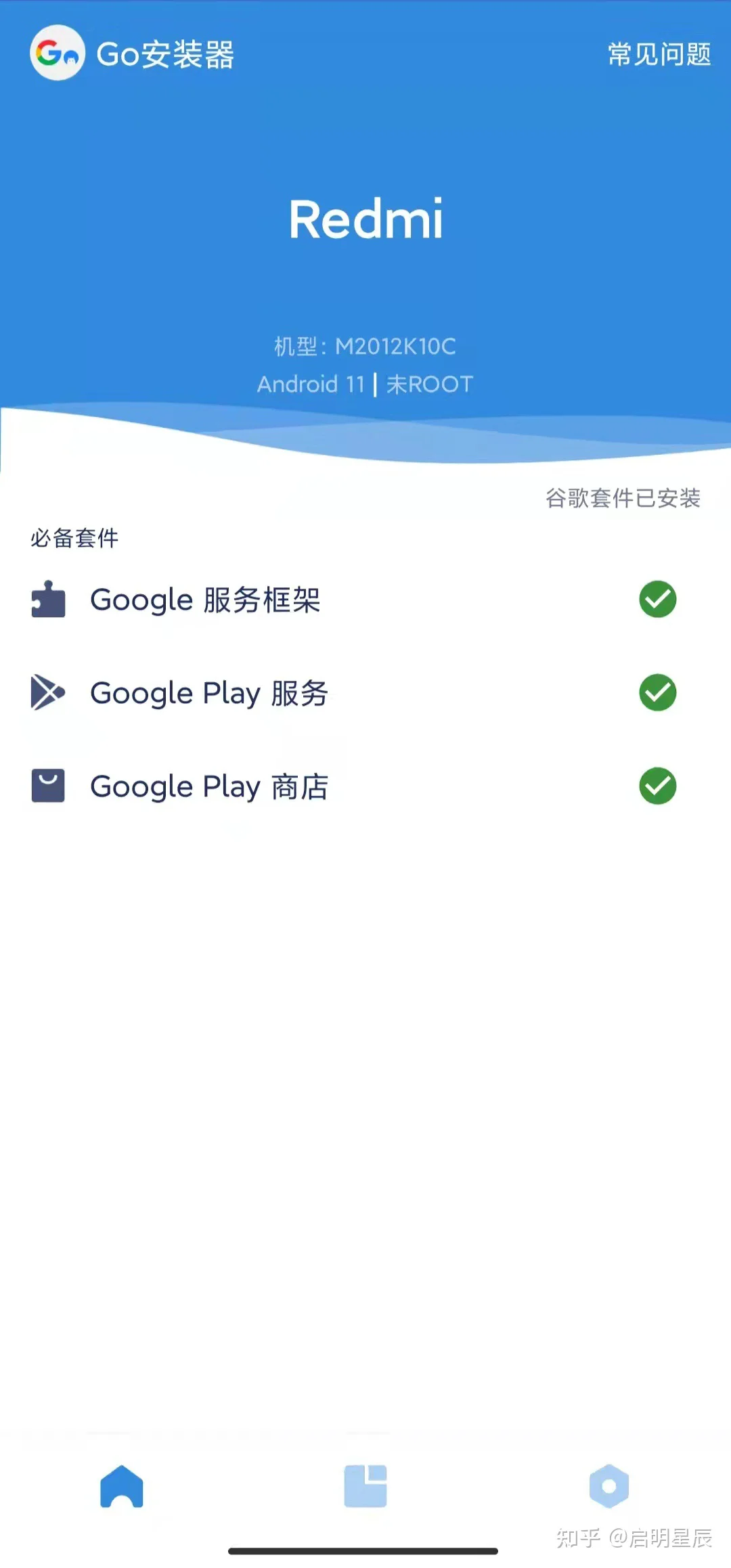Switch to the home tab
Image resolution: width=731 pixels, height=1568 pixels.
tap(122, 1486)
